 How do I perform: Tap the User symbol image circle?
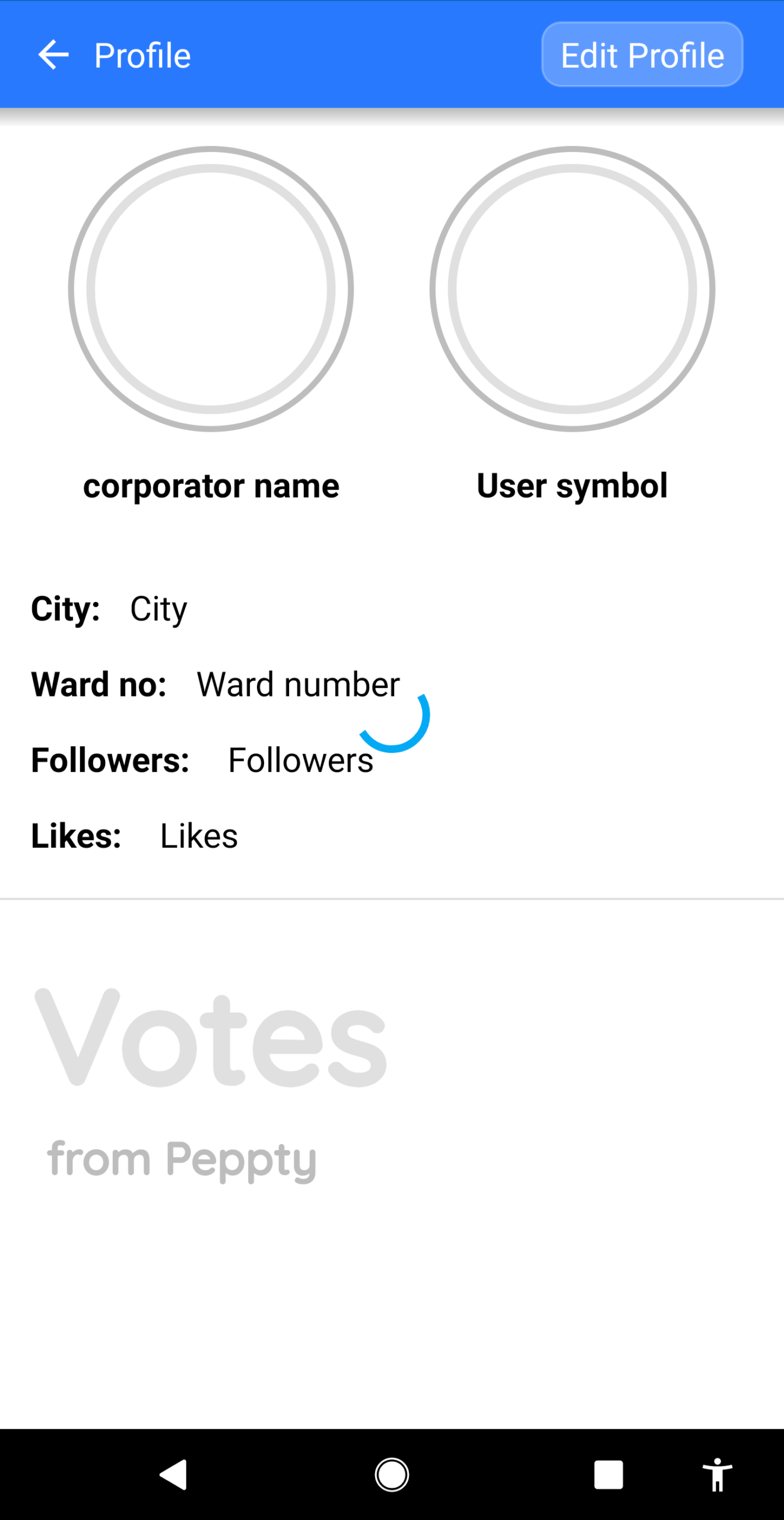[x=572, y=289]
